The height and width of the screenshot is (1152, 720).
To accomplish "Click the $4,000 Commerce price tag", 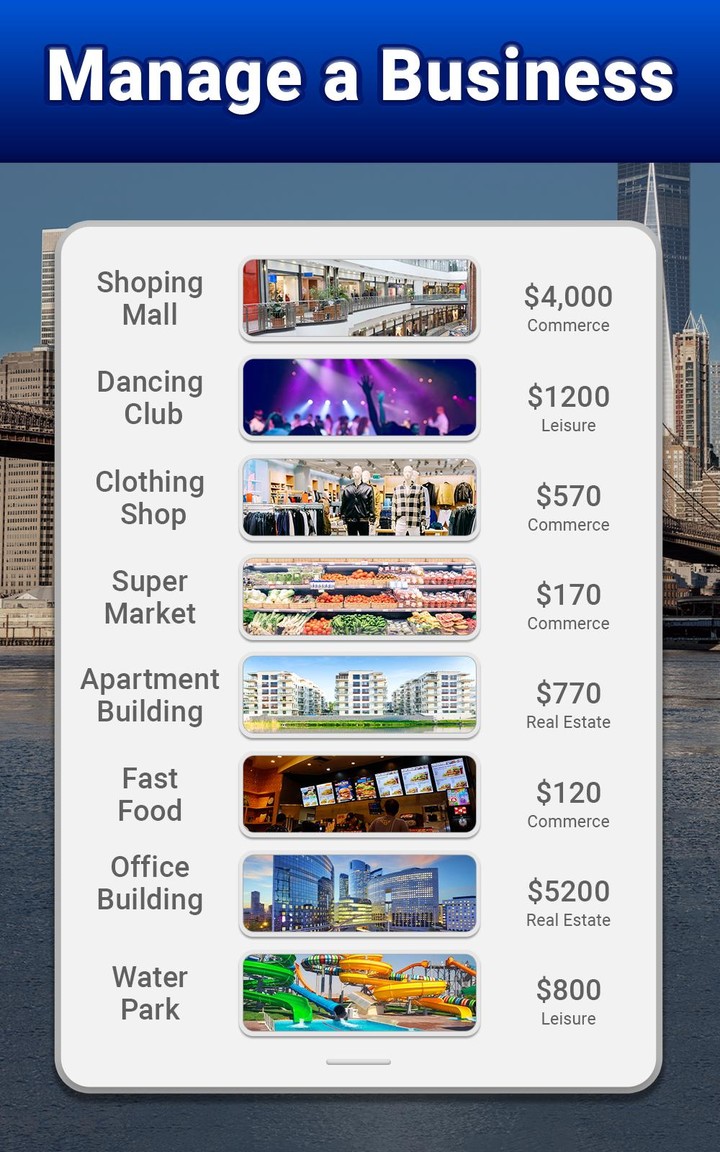I will [x=568, y=306].
